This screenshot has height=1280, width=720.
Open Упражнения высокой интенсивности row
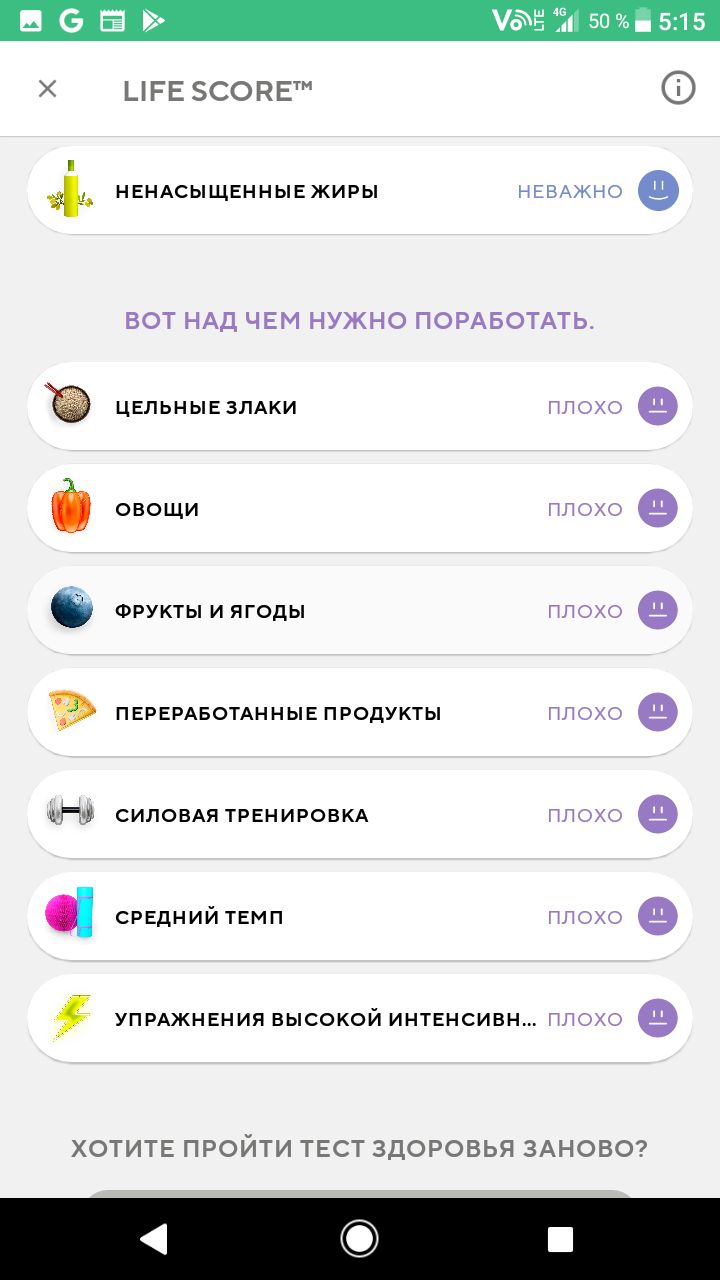pos(360,1019)
